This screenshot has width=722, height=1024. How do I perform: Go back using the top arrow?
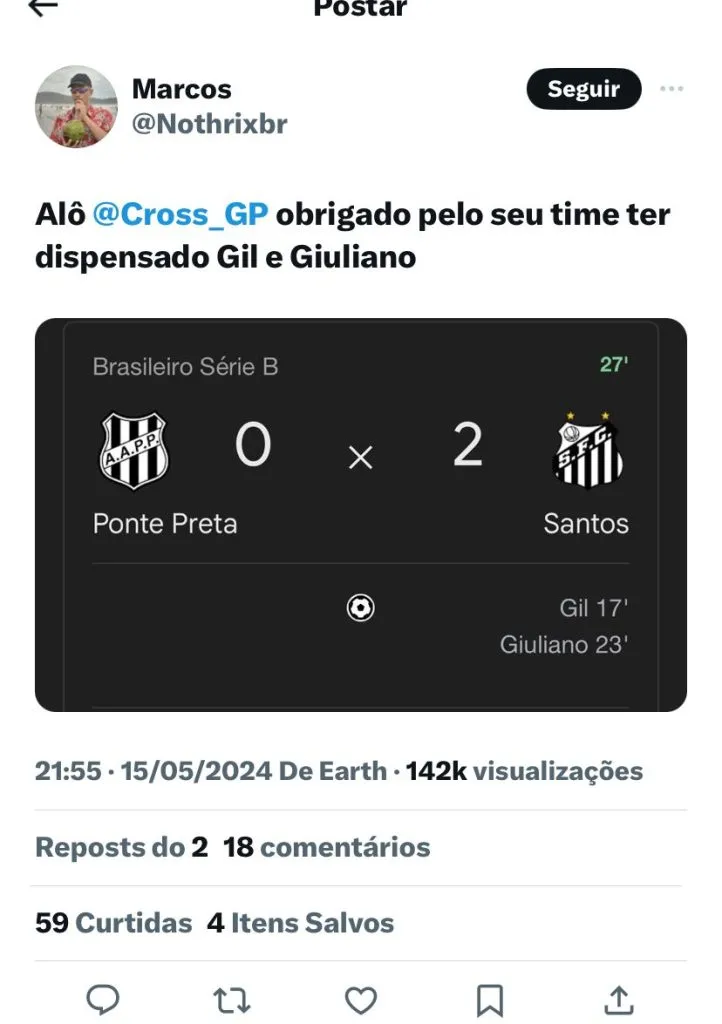[x=44, y=8]
